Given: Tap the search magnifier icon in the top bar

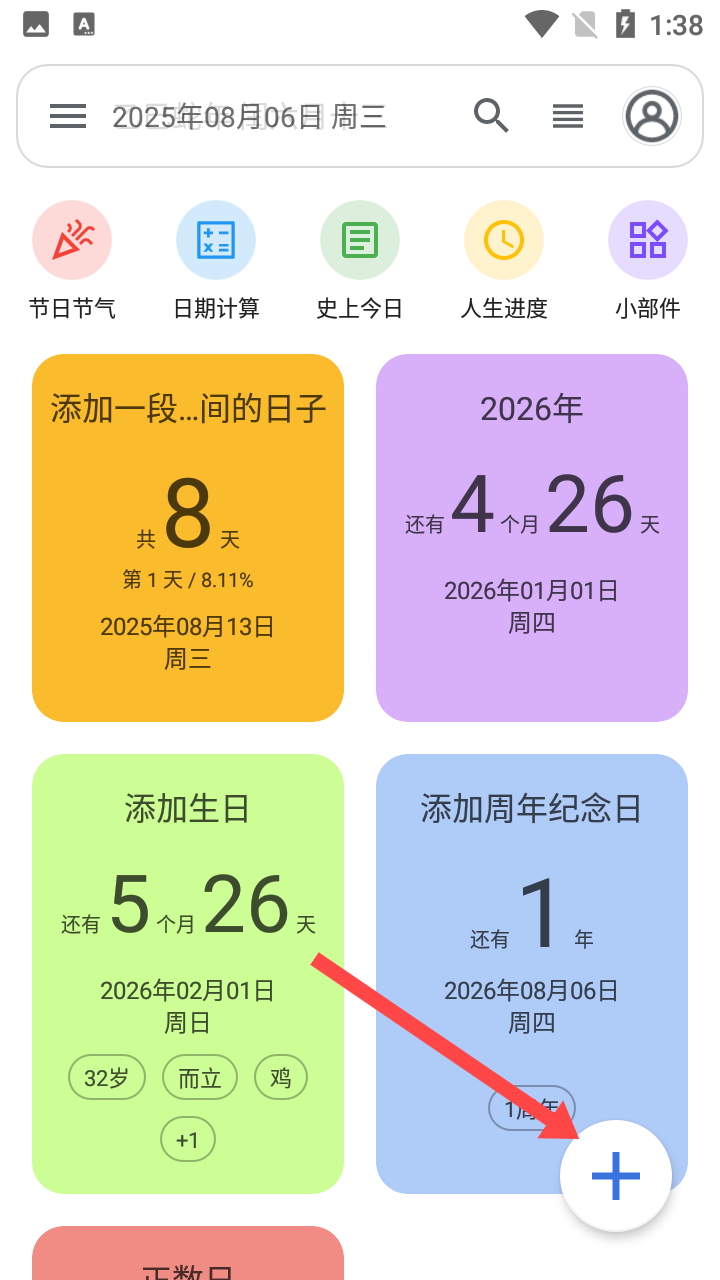Looking at the screenshot, I should pos(491,116).
